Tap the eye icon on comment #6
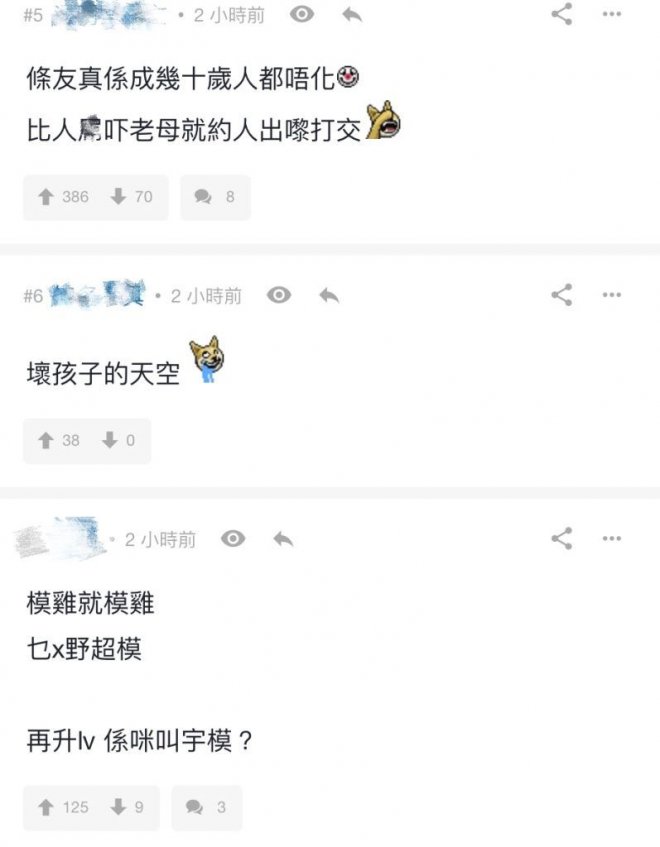660x847 pixels. [279, 295]
